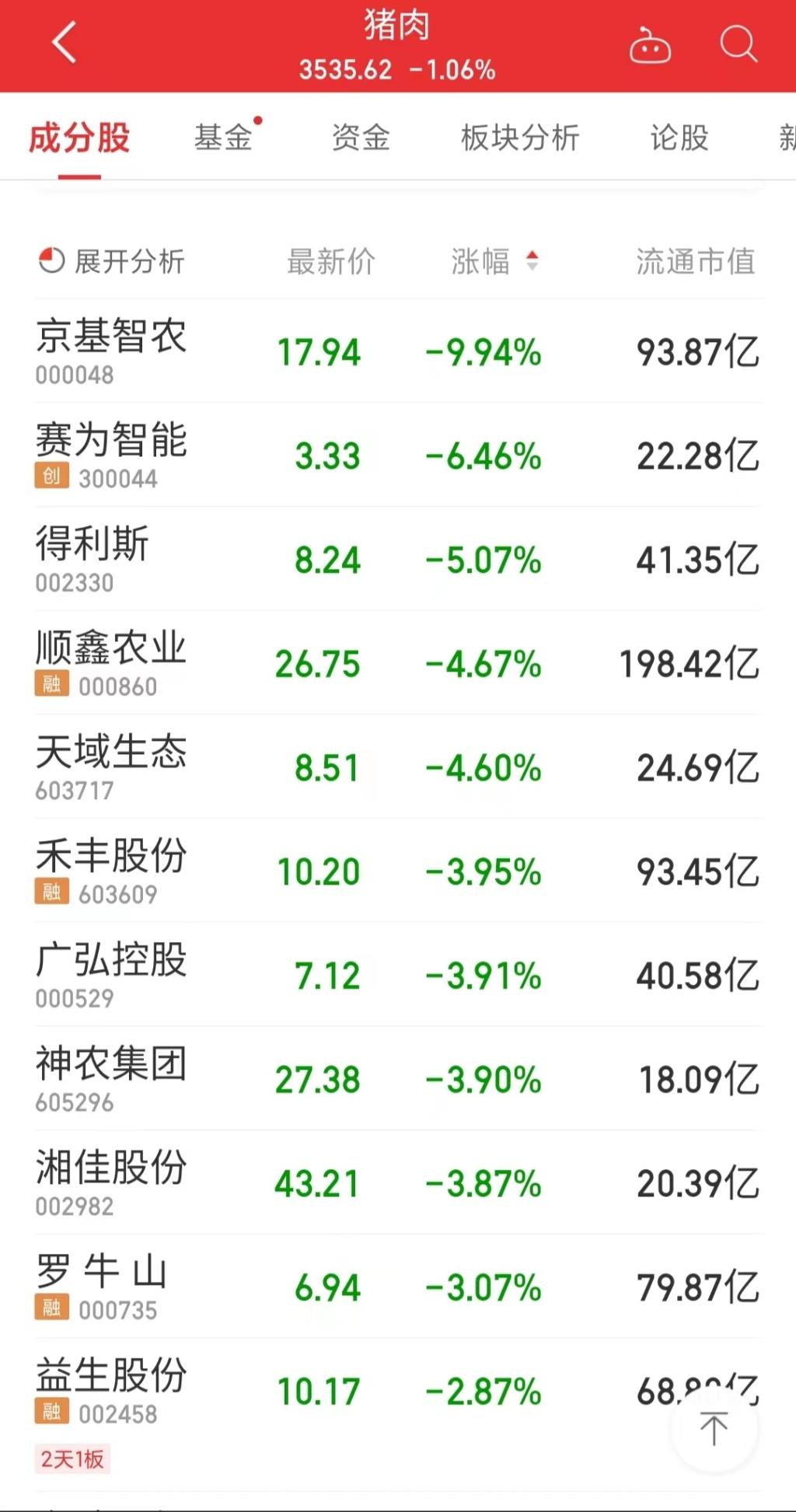Sort list by 涨幅 column
Viewport: 796px width, 1512px height.
[x=494, y=261]
